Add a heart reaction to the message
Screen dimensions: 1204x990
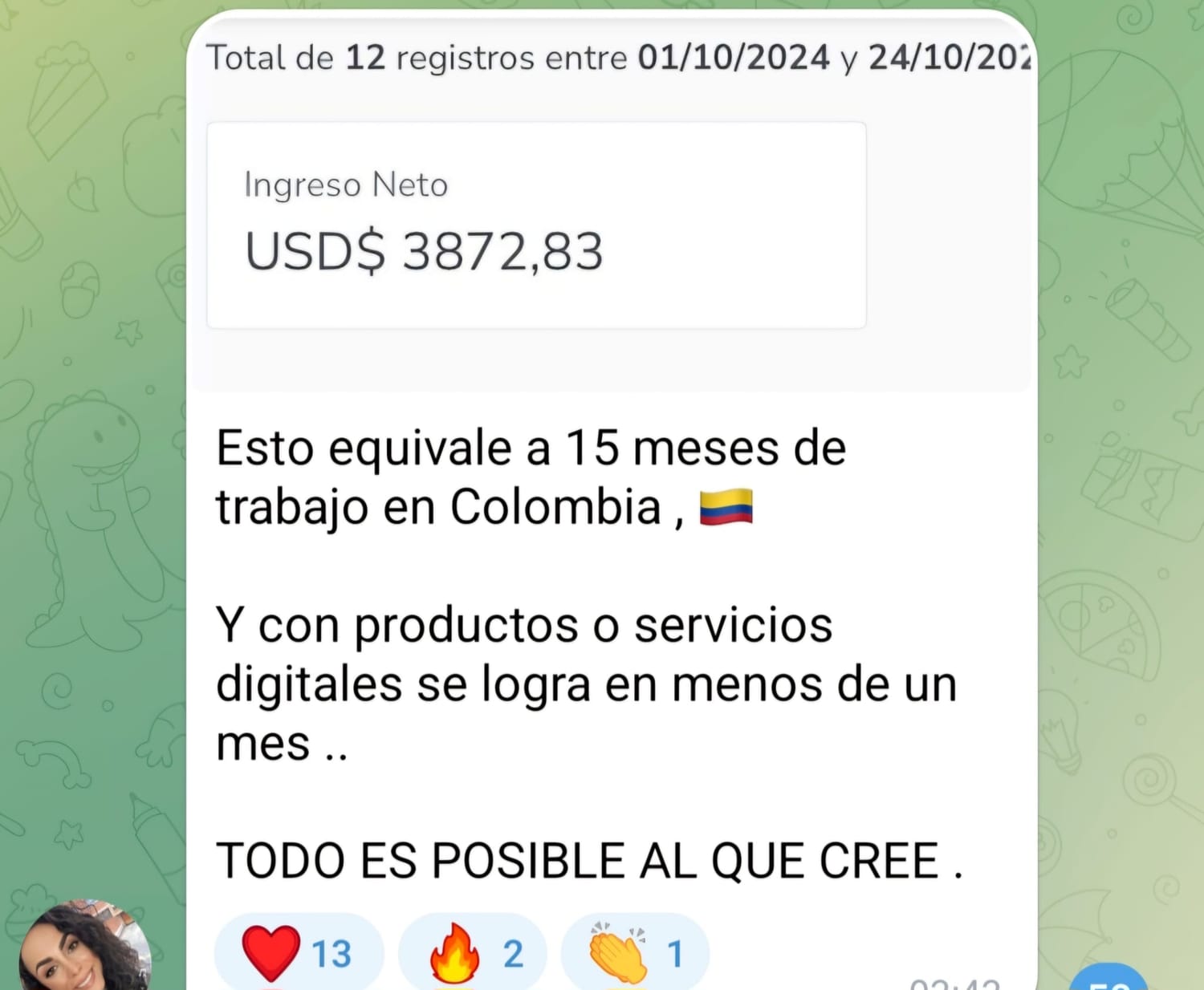(298, 952)
